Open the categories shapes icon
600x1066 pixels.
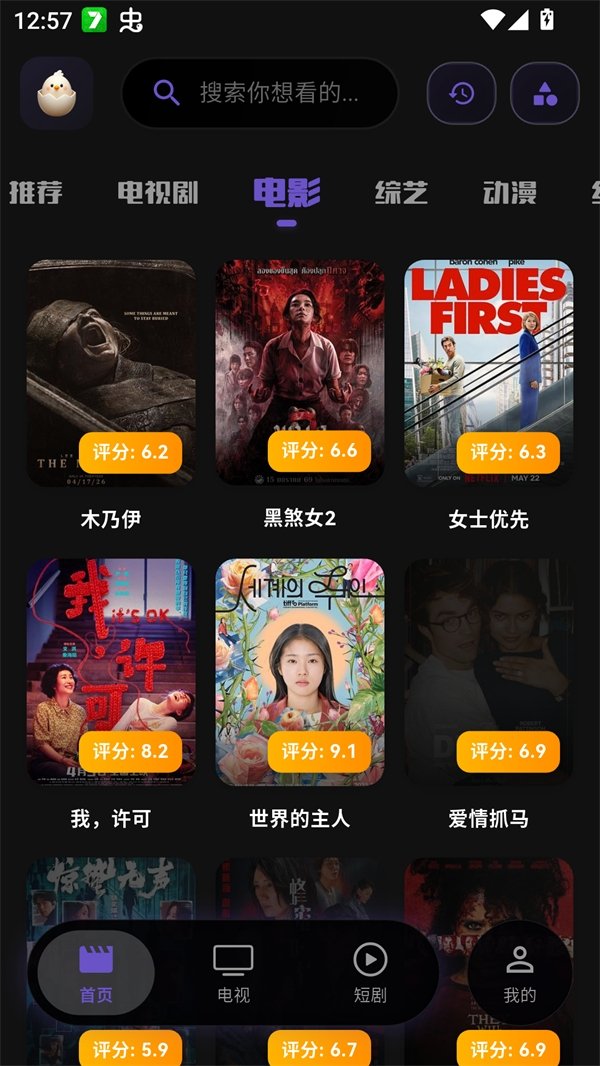[545, 93]
